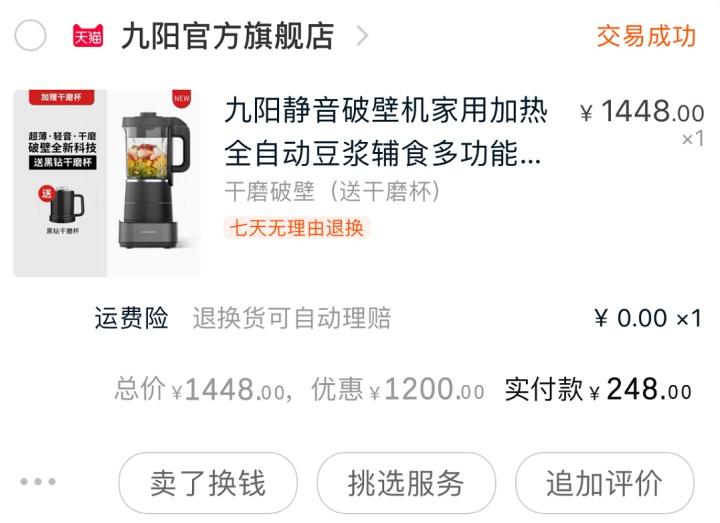Viewport: 720px width, 523px height.
Task: Tap 卖了换钱 to resell the item
Action: pos(208,483)
